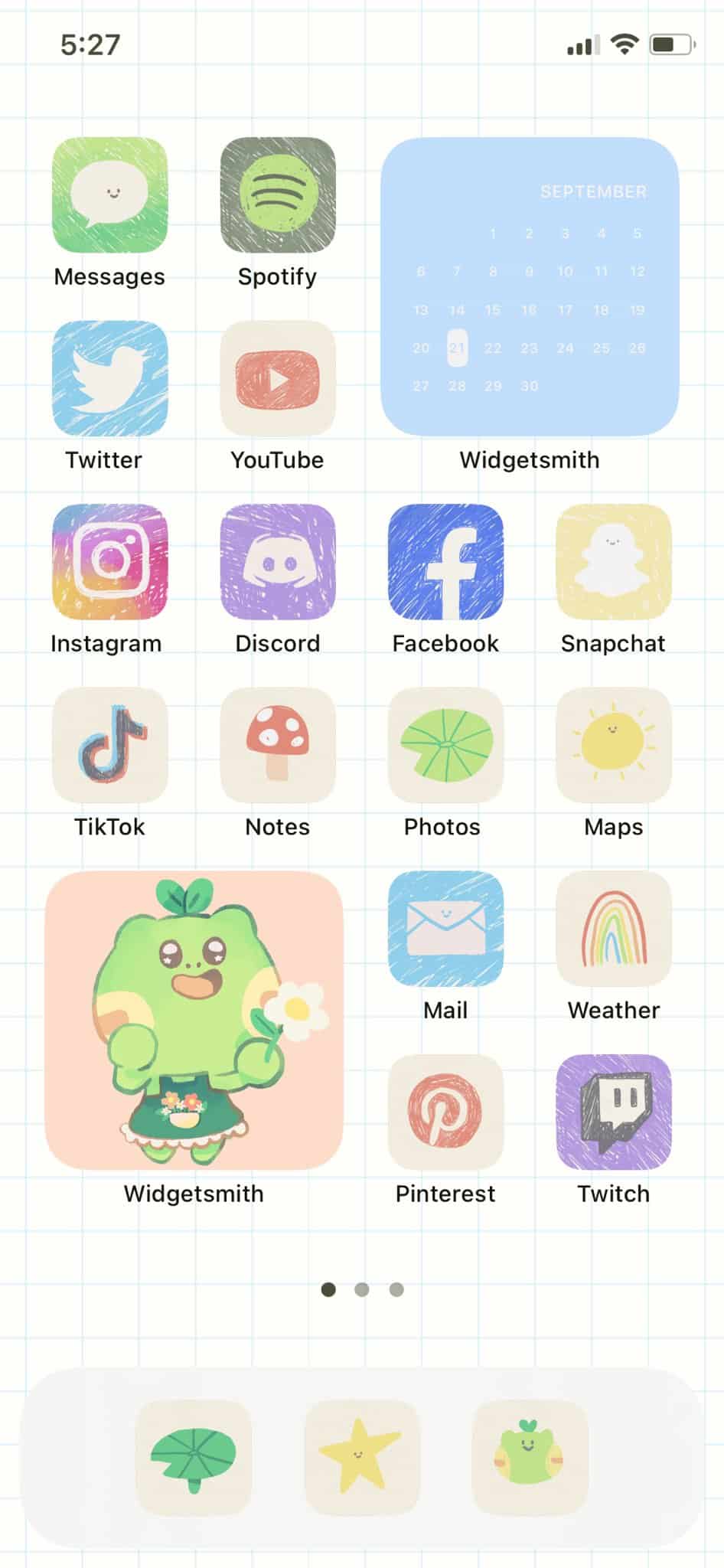Screen dimensions: 724x1568
Task: Open TikTok
Action: click(109, 745)
